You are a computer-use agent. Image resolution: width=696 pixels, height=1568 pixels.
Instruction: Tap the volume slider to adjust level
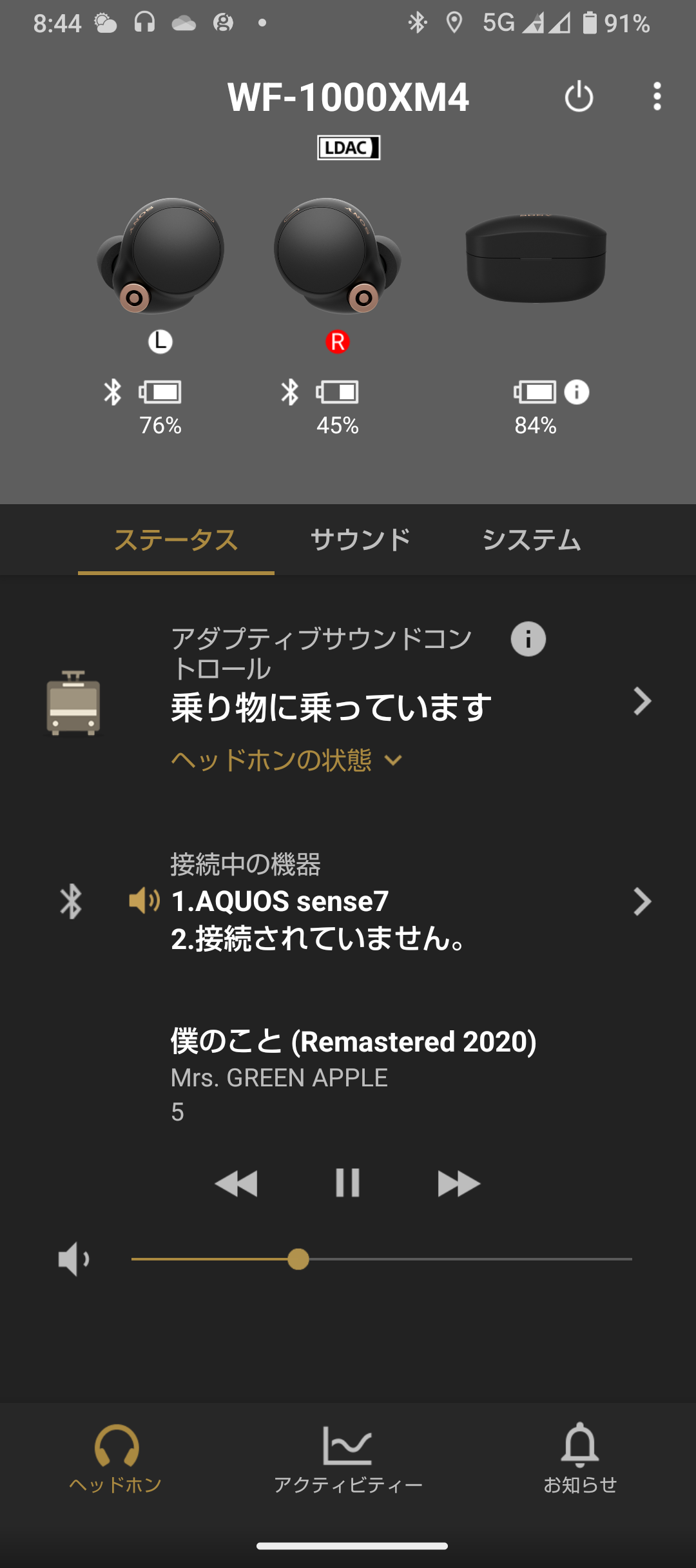[x=382, y=1259]
